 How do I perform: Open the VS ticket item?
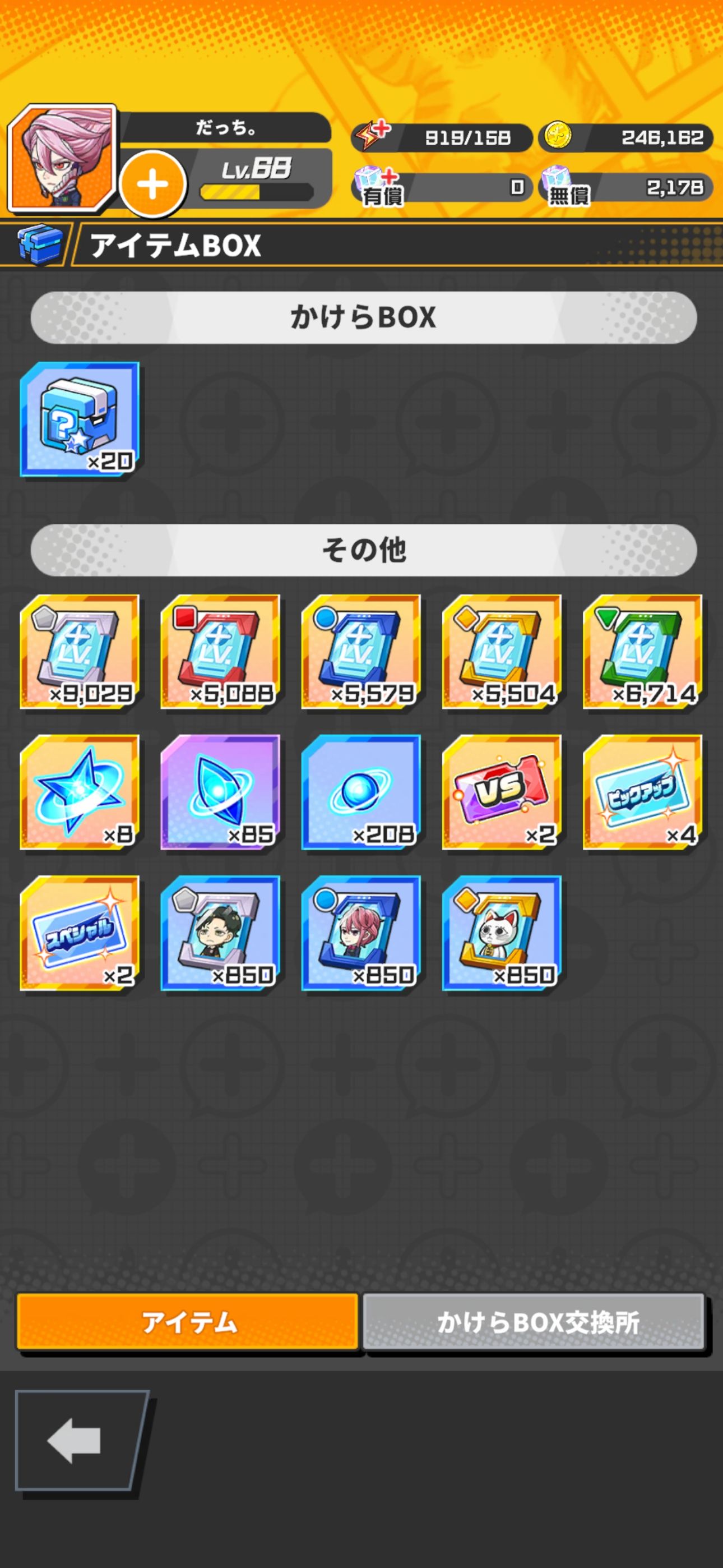click(502, 792)
